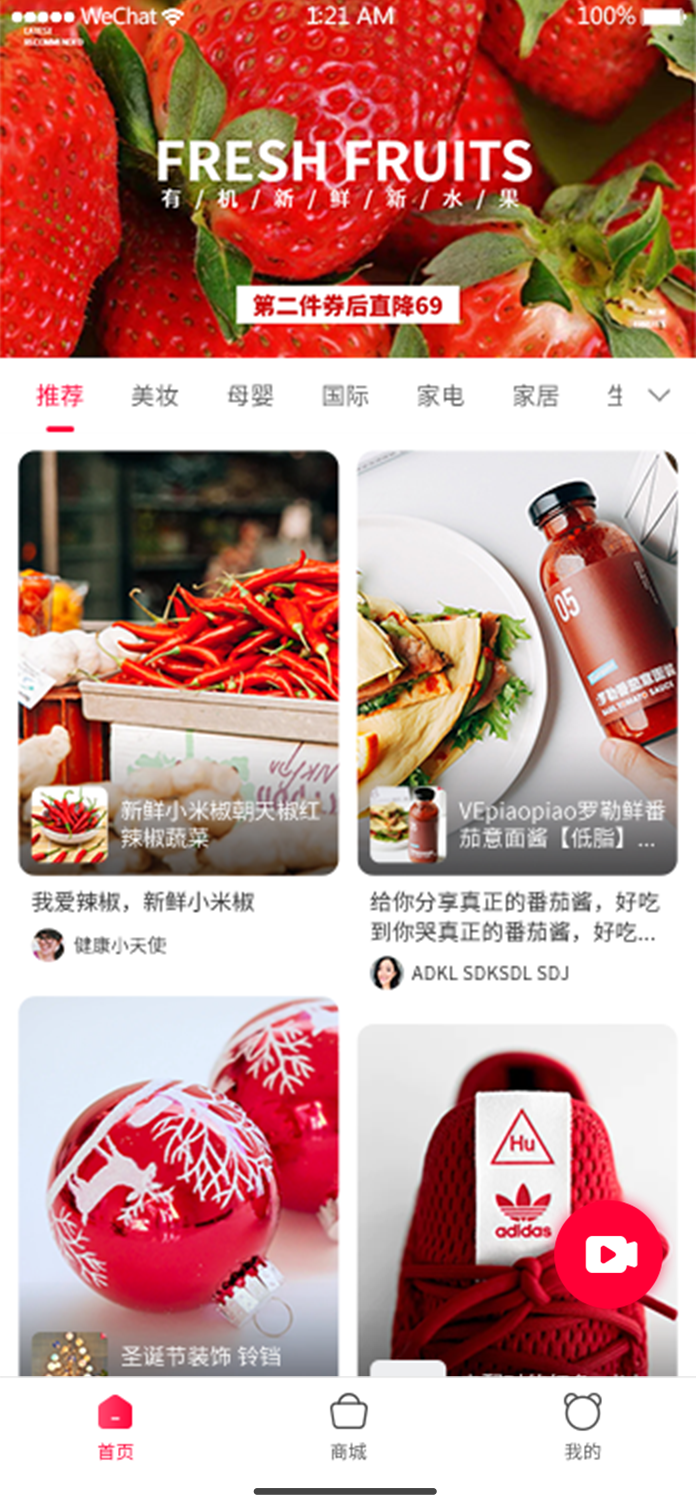The width and height of the screenshot is (696, 1504).
Task: Select the 推荐 tab
Action: pos(60,396)
